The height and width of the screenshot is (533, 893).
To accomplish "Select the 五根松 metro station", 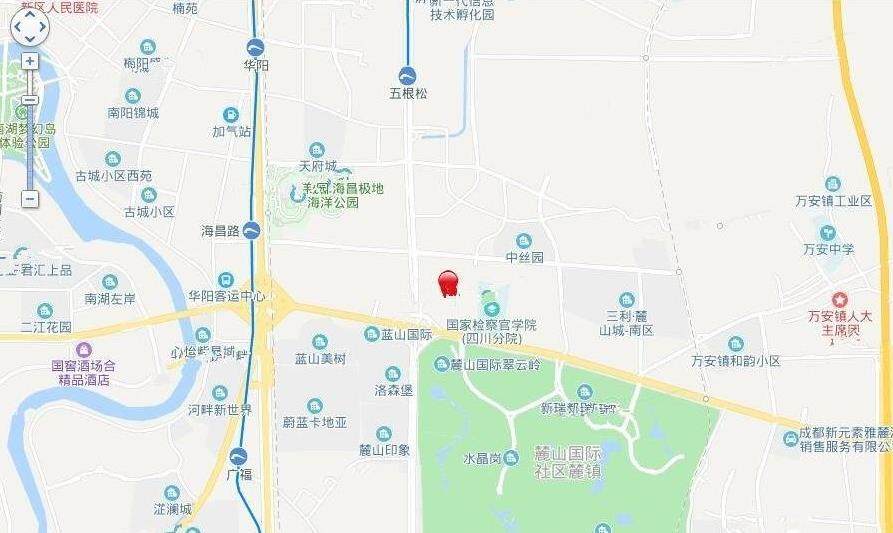I will point(407,75).
